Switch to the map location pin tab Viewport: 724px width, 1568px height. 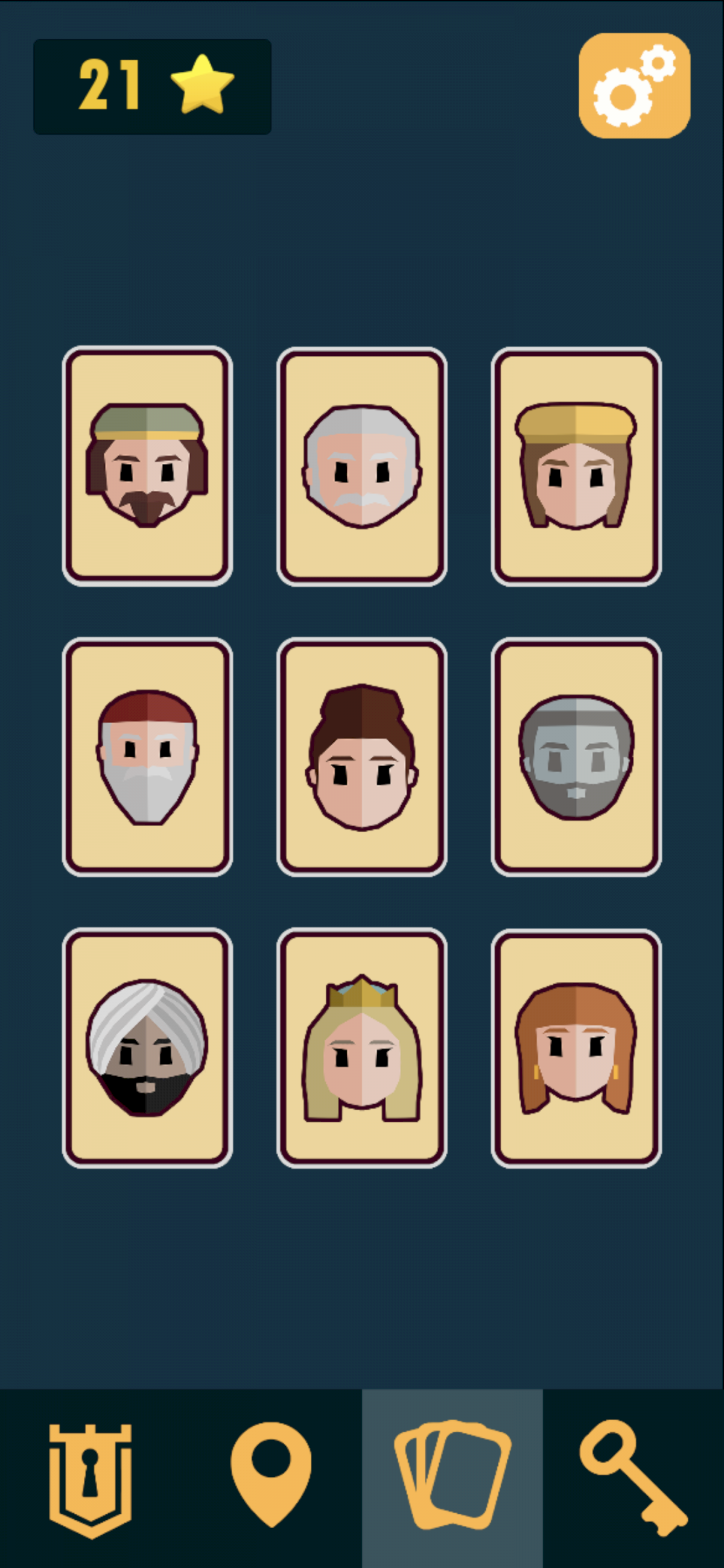(x=271, y=1479)
